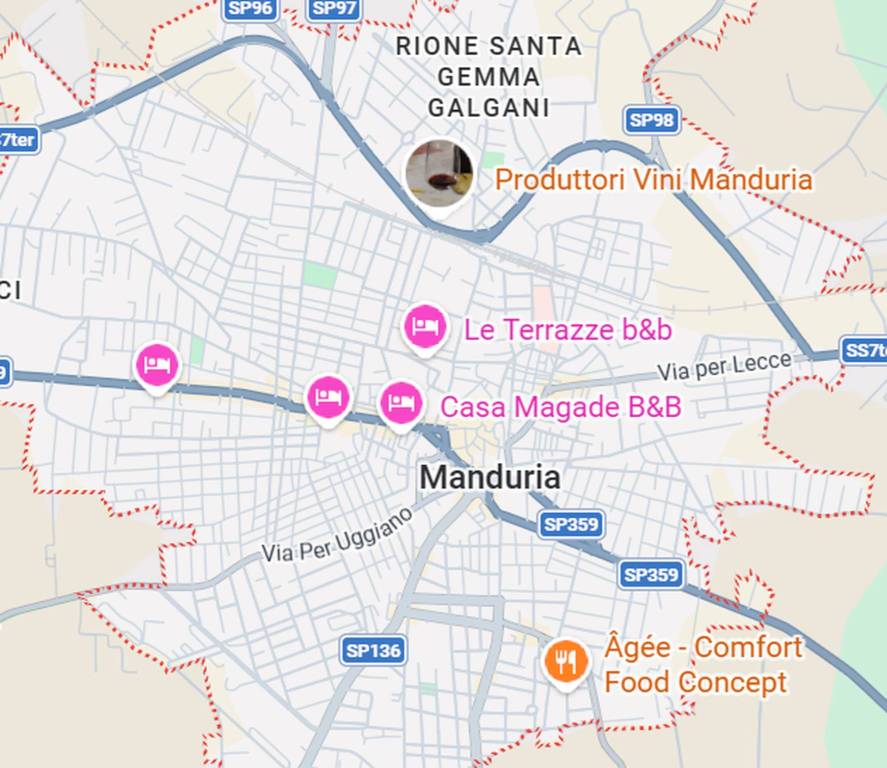Select the unlabeled hotel pin farthest from Casa Magade
887x768 pixels.
tap(157, 365)
